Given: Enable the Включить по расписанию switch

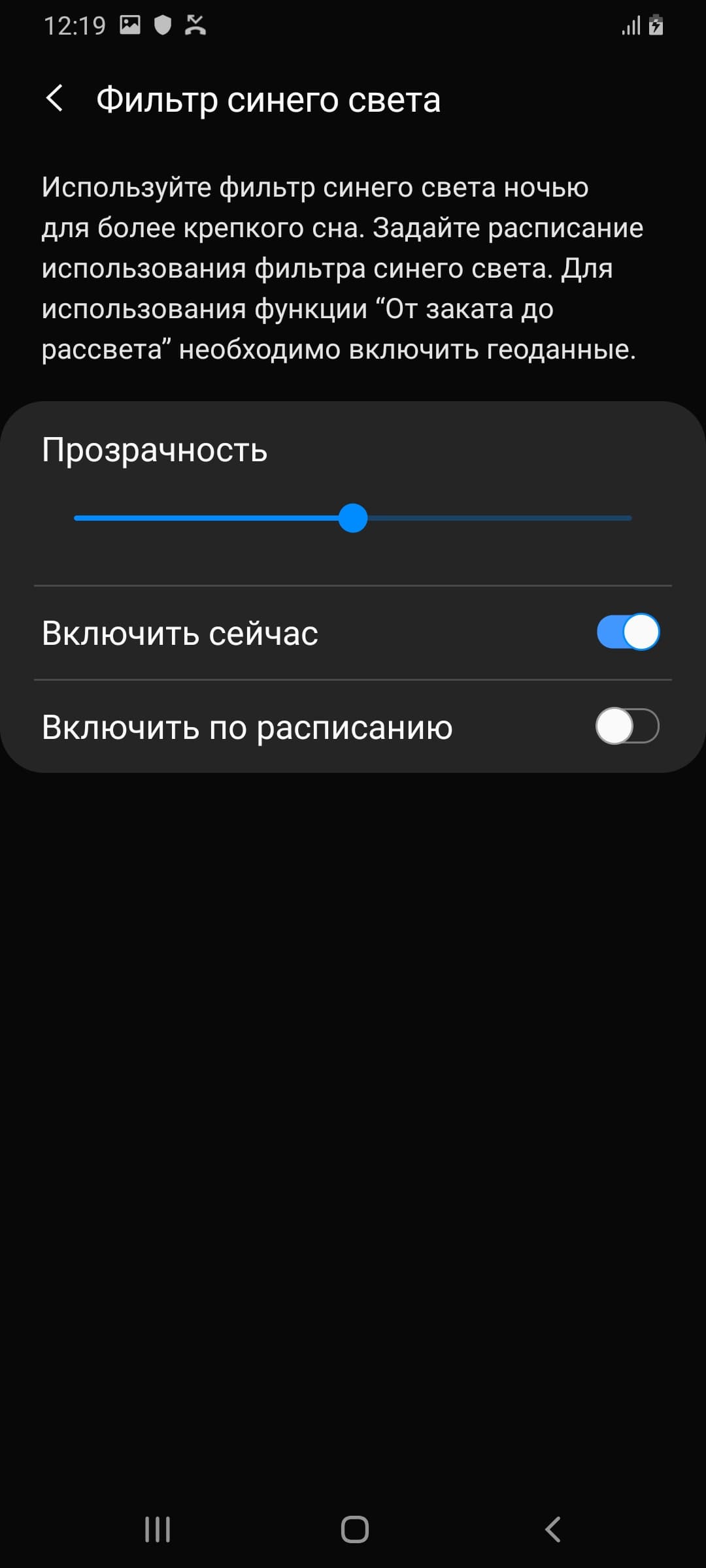Looking at the screenshot, I should (628, 727).
